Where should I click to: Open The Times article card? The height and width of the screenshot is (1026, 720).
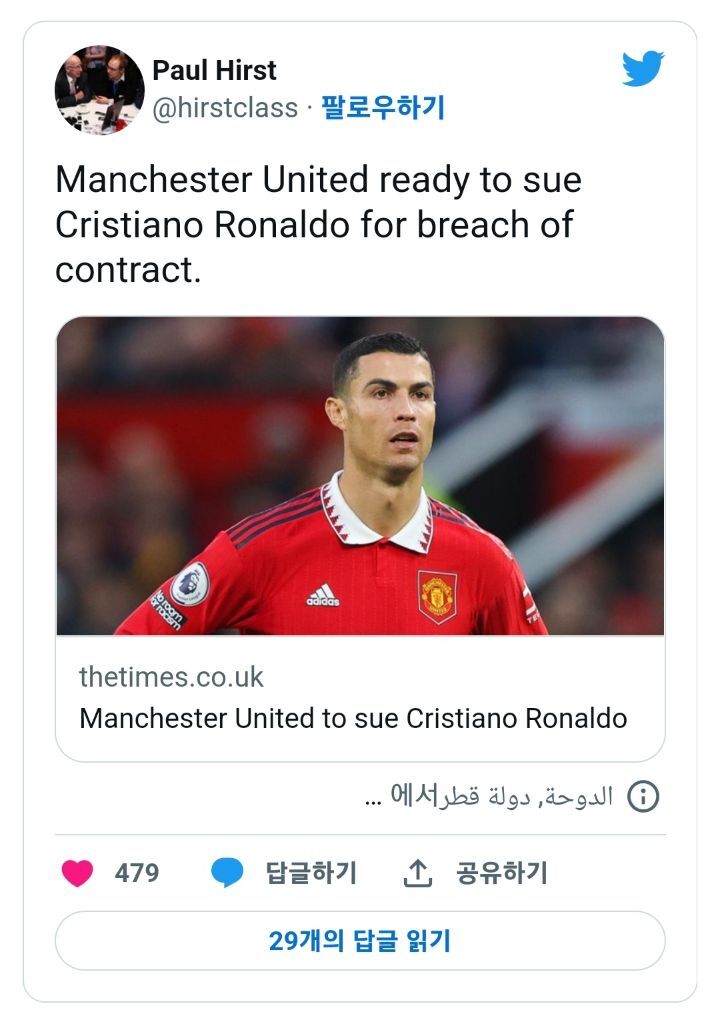click(360, 540)
